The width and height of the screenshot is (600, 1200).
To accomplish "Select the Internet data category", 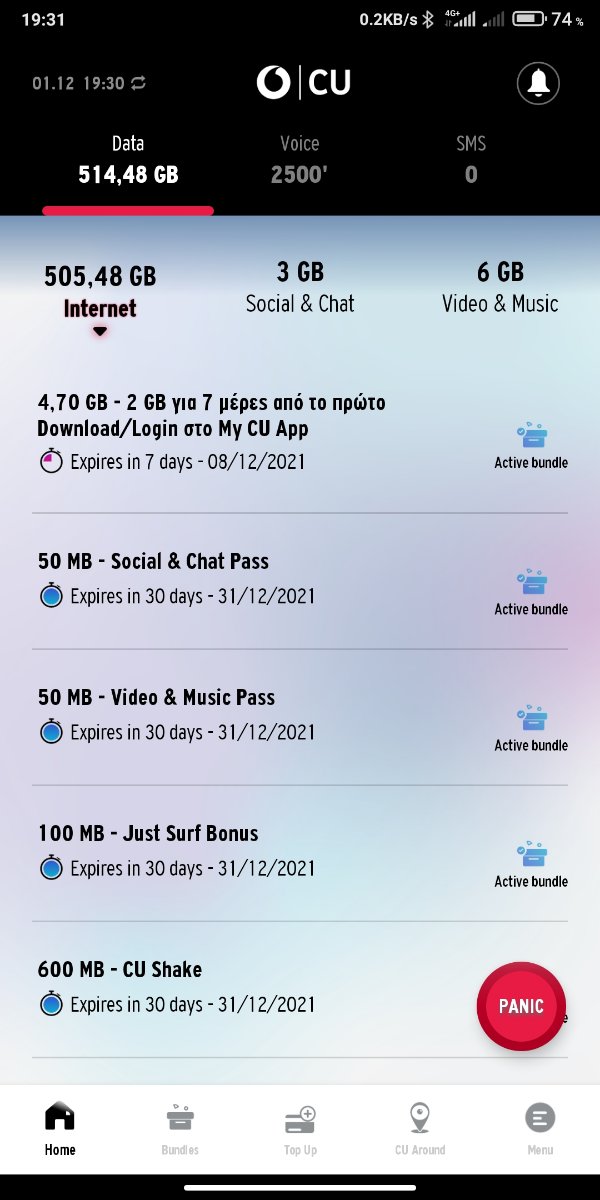I will click(x=100, y=291).
